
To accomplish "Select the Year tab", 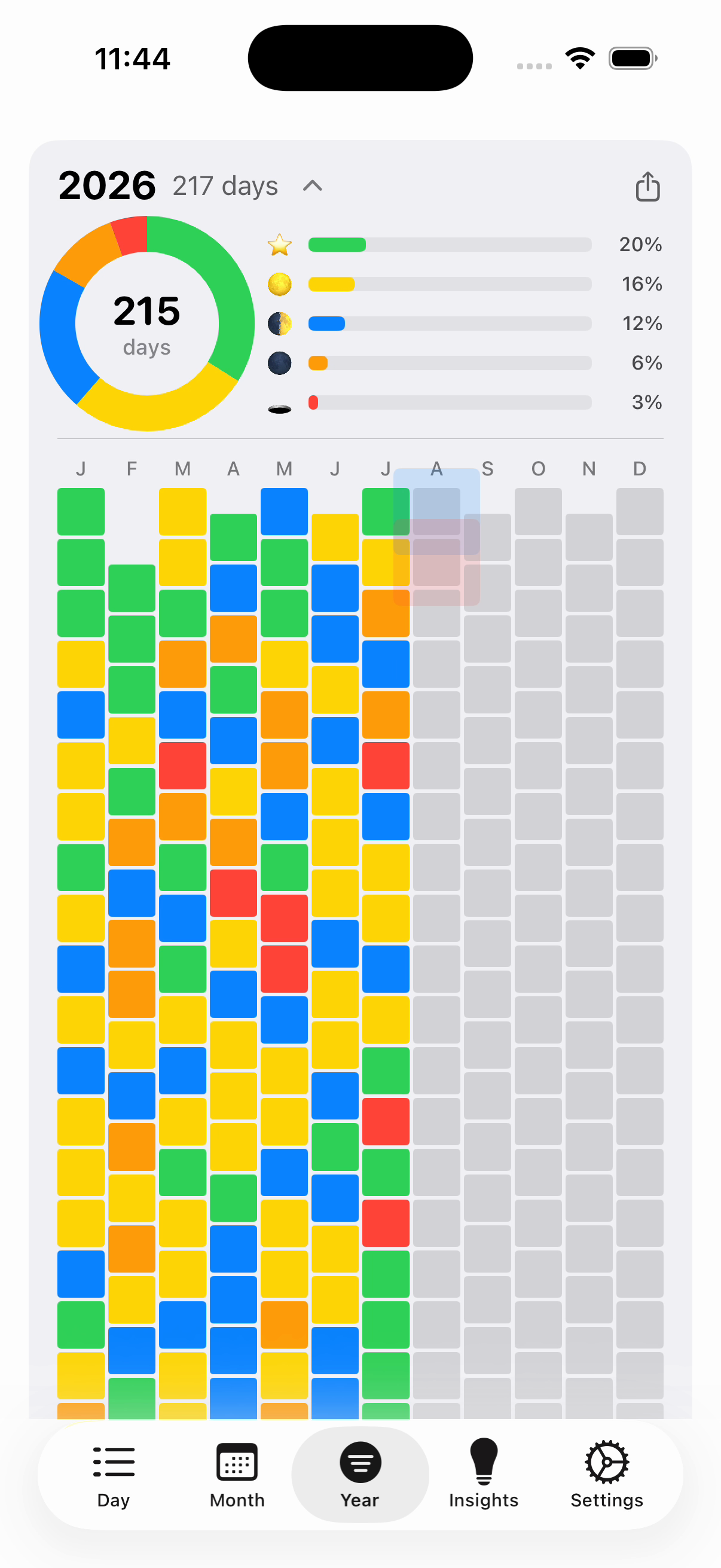I will pyautogui.click(x=360, y=1474).
